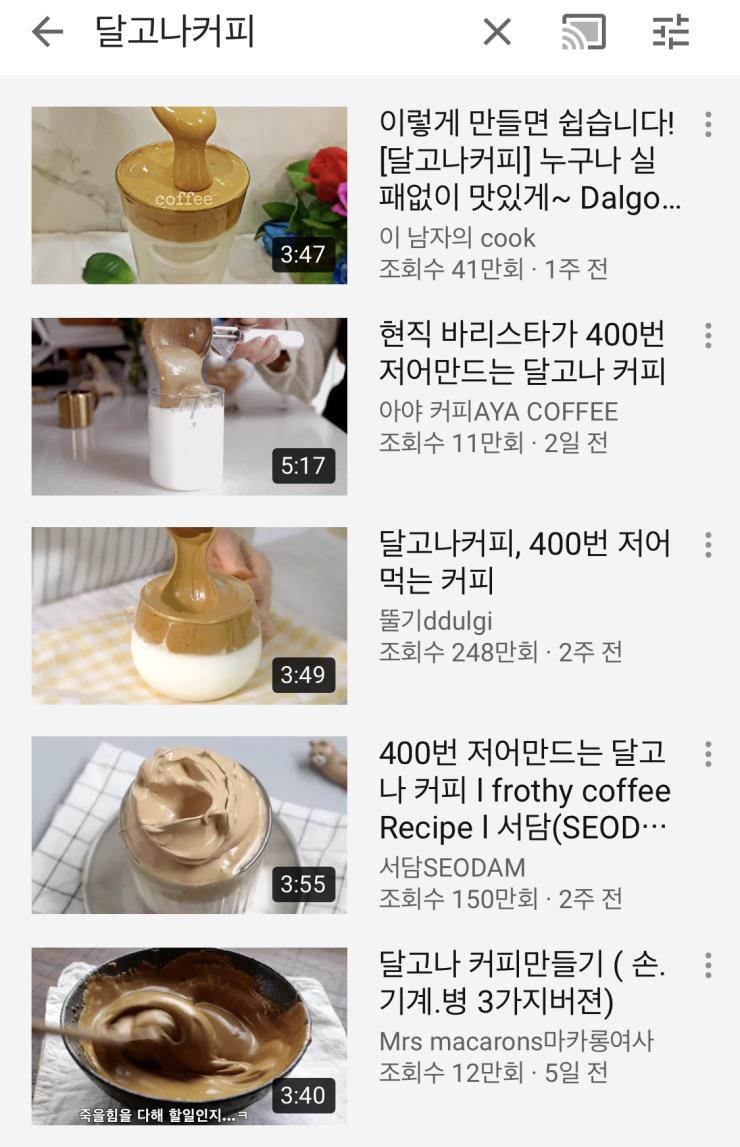
Task: Open the options menu for 이 남자의 cook video
Action: click(x=708, y=125)
